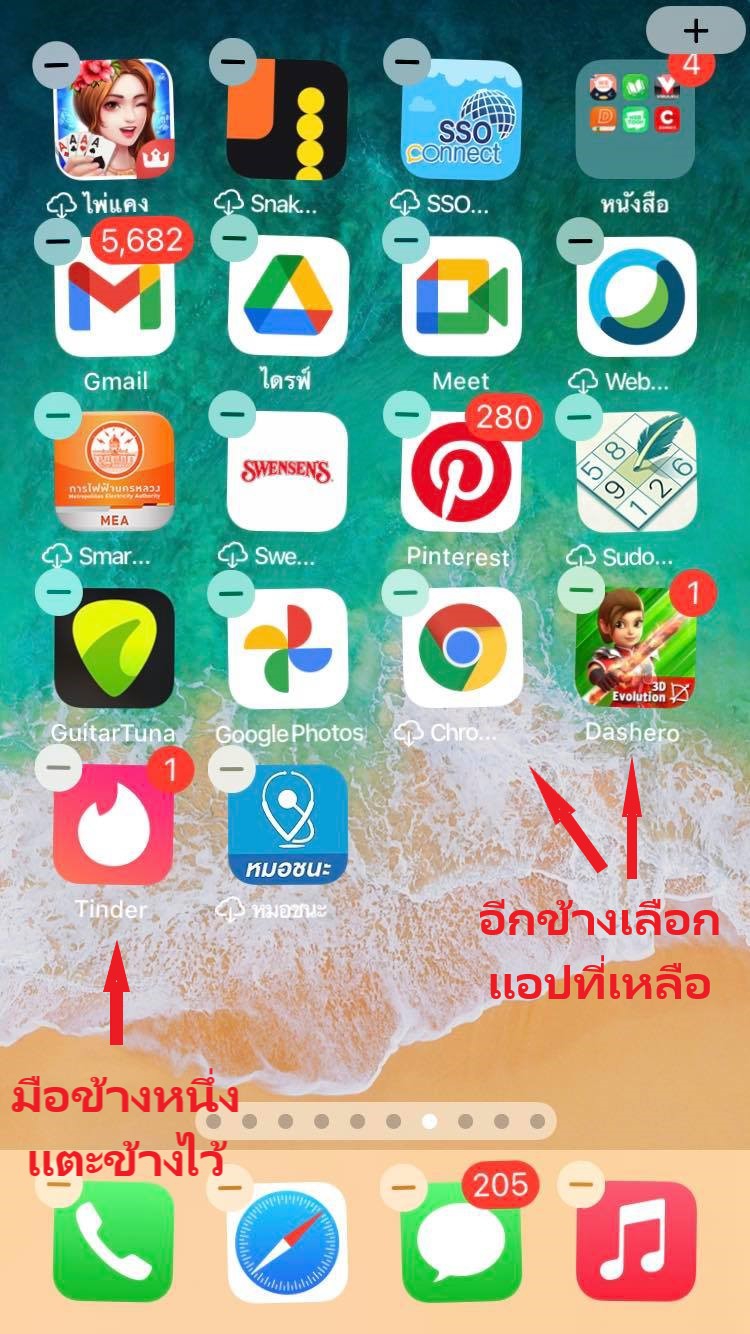750x1334 pixels.
Task: Remove the Gmail app via minus badge
Action: point(58,241)
